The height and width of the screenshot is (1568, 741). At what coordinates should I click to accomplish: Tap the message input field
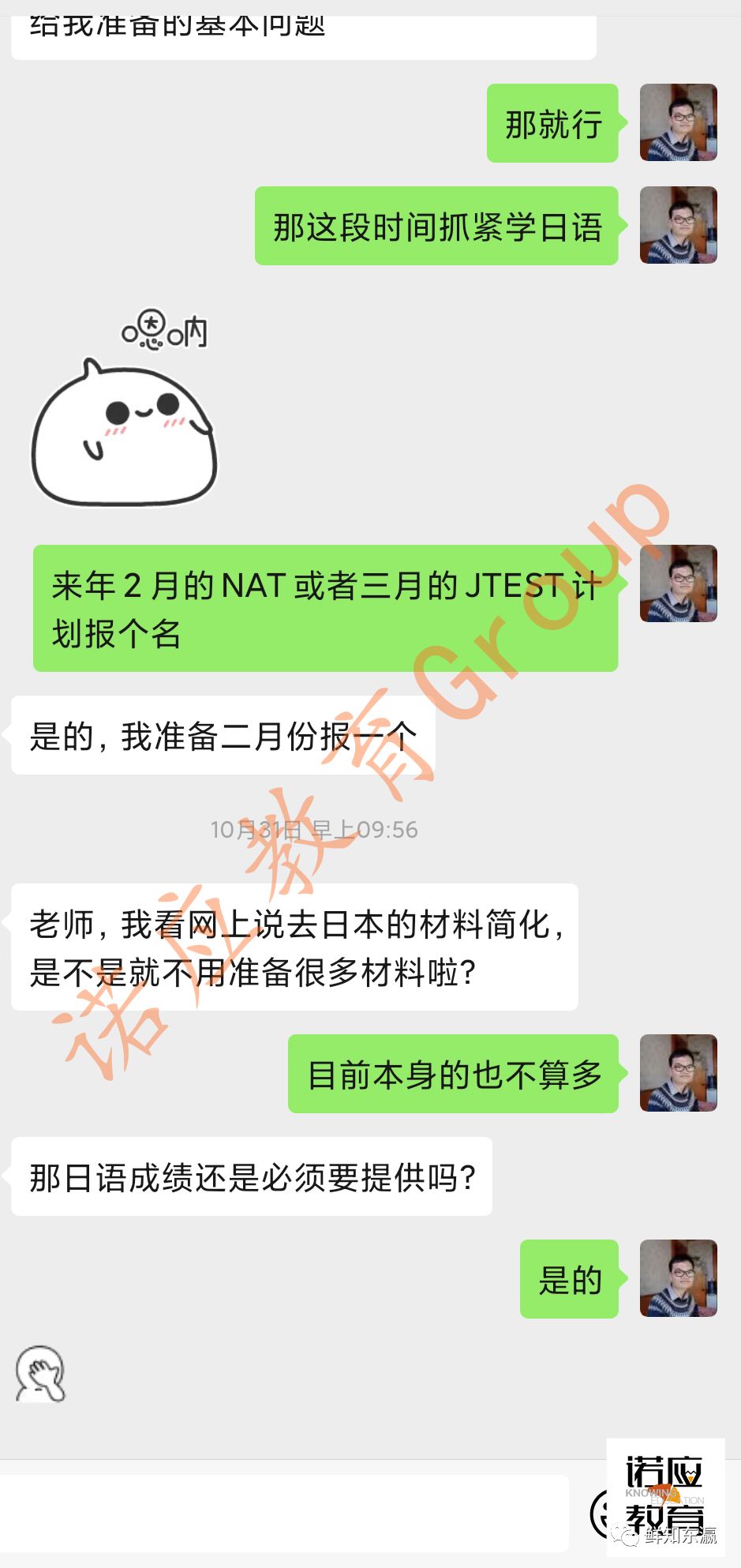click(x=284, y=1513)
